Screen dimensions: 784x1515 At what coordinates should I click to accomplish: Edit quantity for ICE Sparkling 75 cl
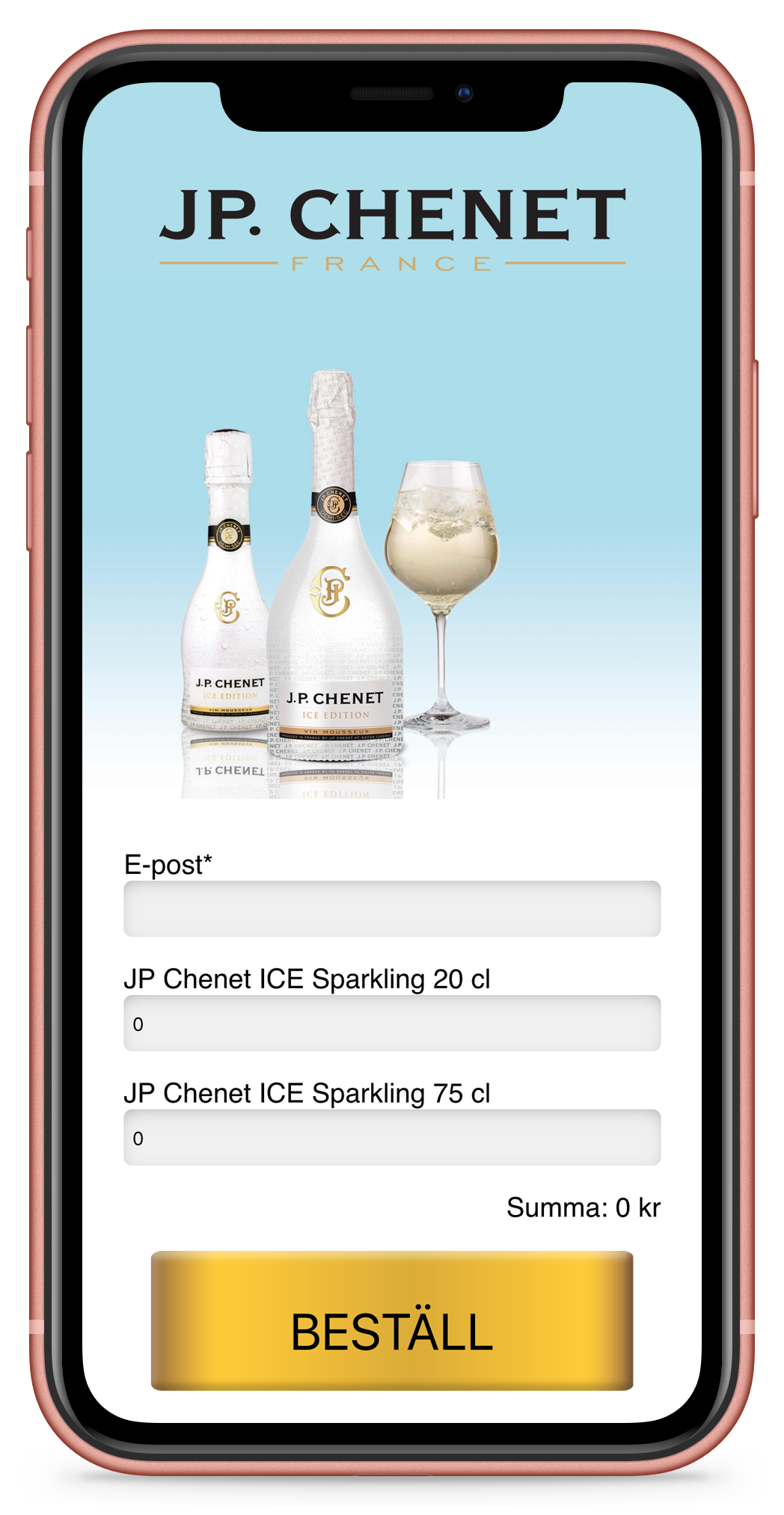391,1137
